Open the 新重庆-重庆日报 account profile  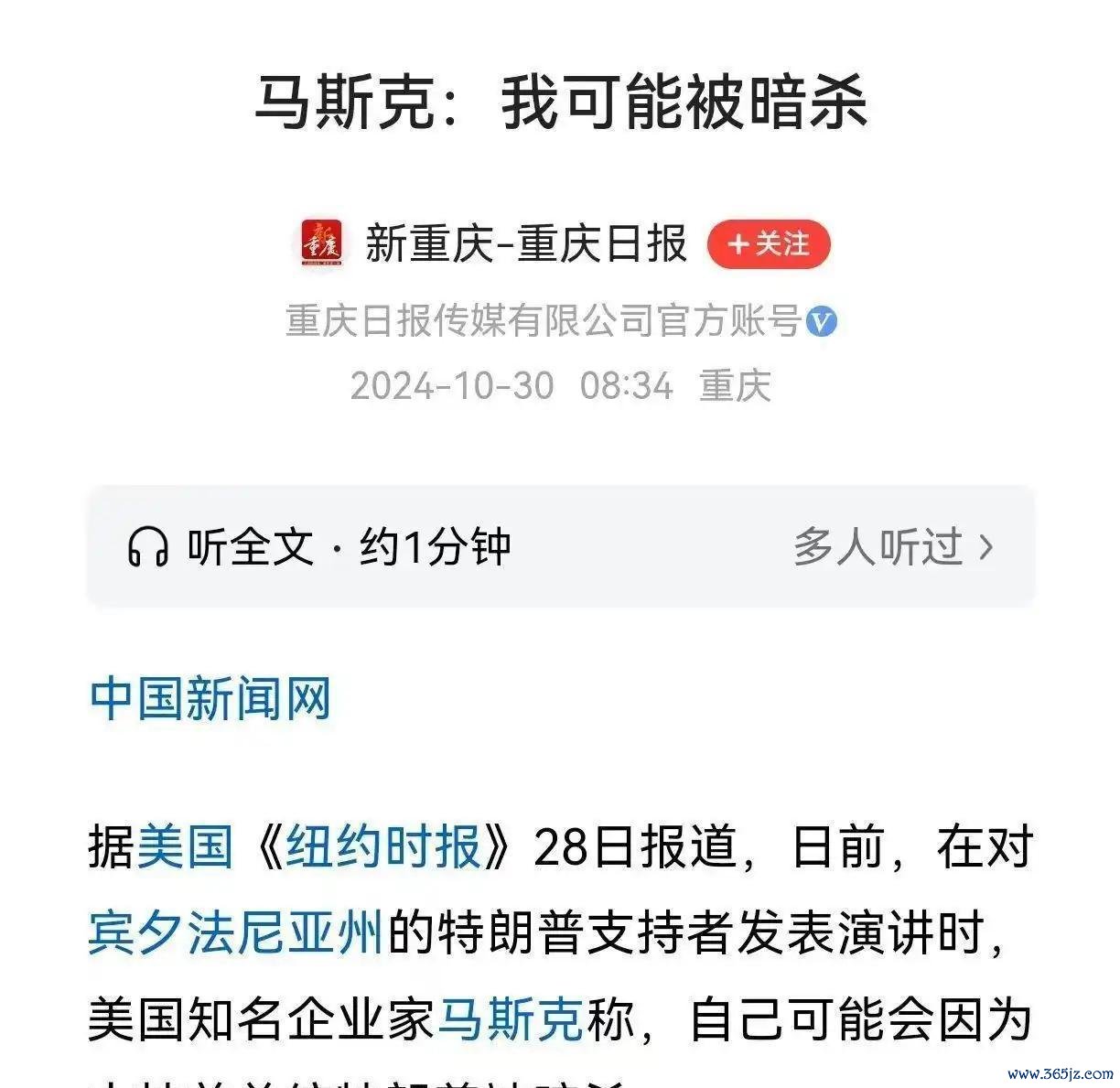[x=525, y=244]
